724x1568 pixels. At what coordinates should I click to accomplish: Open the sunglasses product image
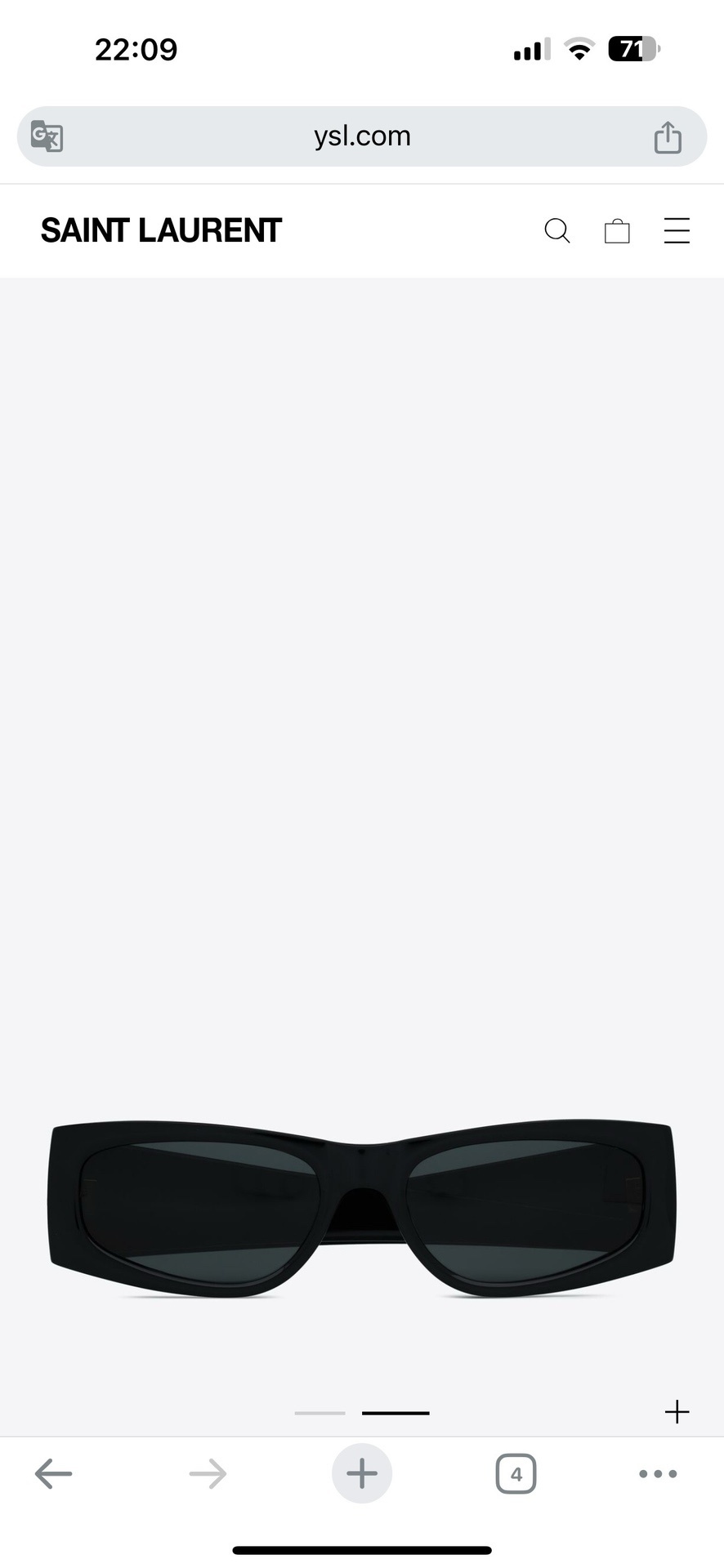pyautogui.click(x=362, y=1207)
